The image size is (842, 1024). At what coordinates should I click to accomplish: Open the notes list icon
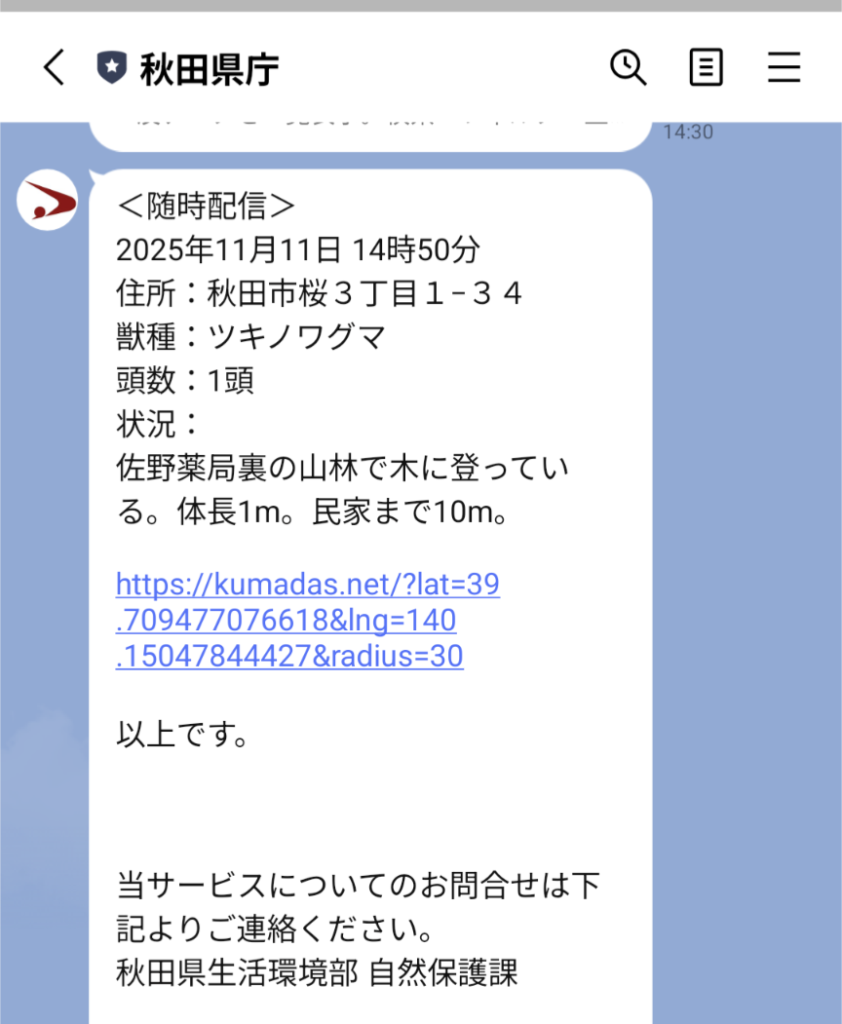706,68
